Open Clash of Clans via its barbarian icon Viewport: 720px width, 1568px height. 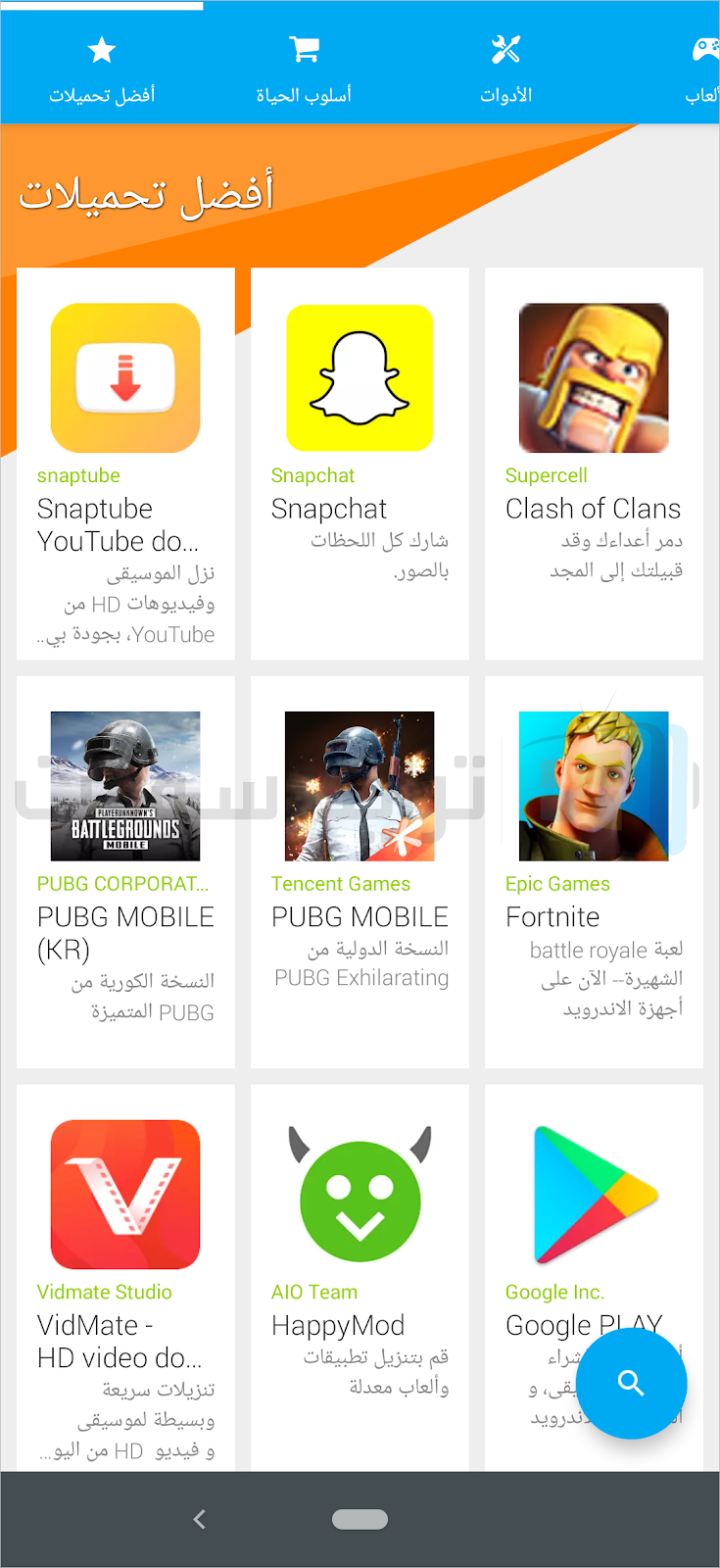[593, 377]
